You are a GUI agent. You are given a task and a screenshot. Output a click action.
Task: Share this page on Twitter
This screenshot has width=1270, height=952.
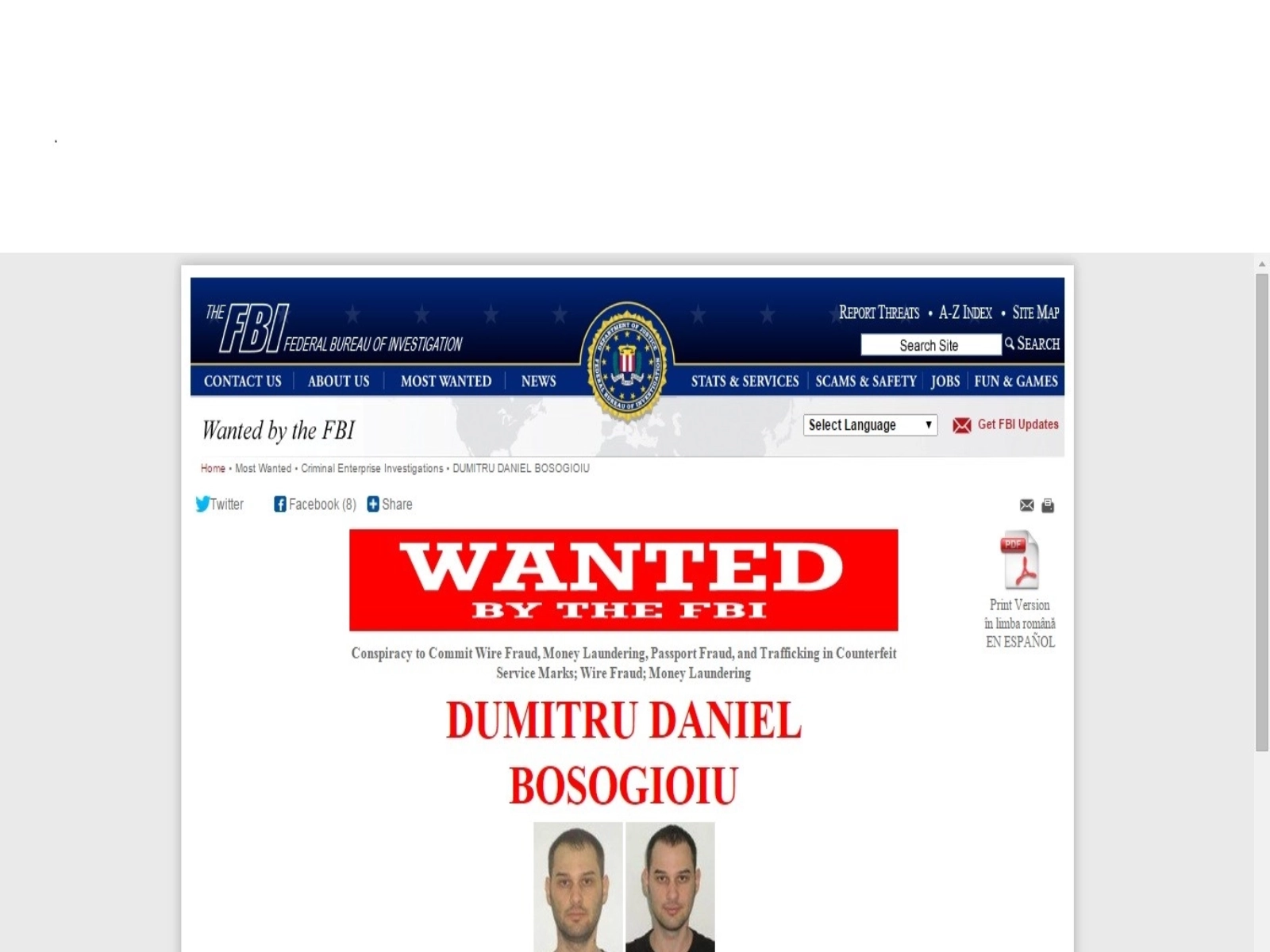coord(220,505)
